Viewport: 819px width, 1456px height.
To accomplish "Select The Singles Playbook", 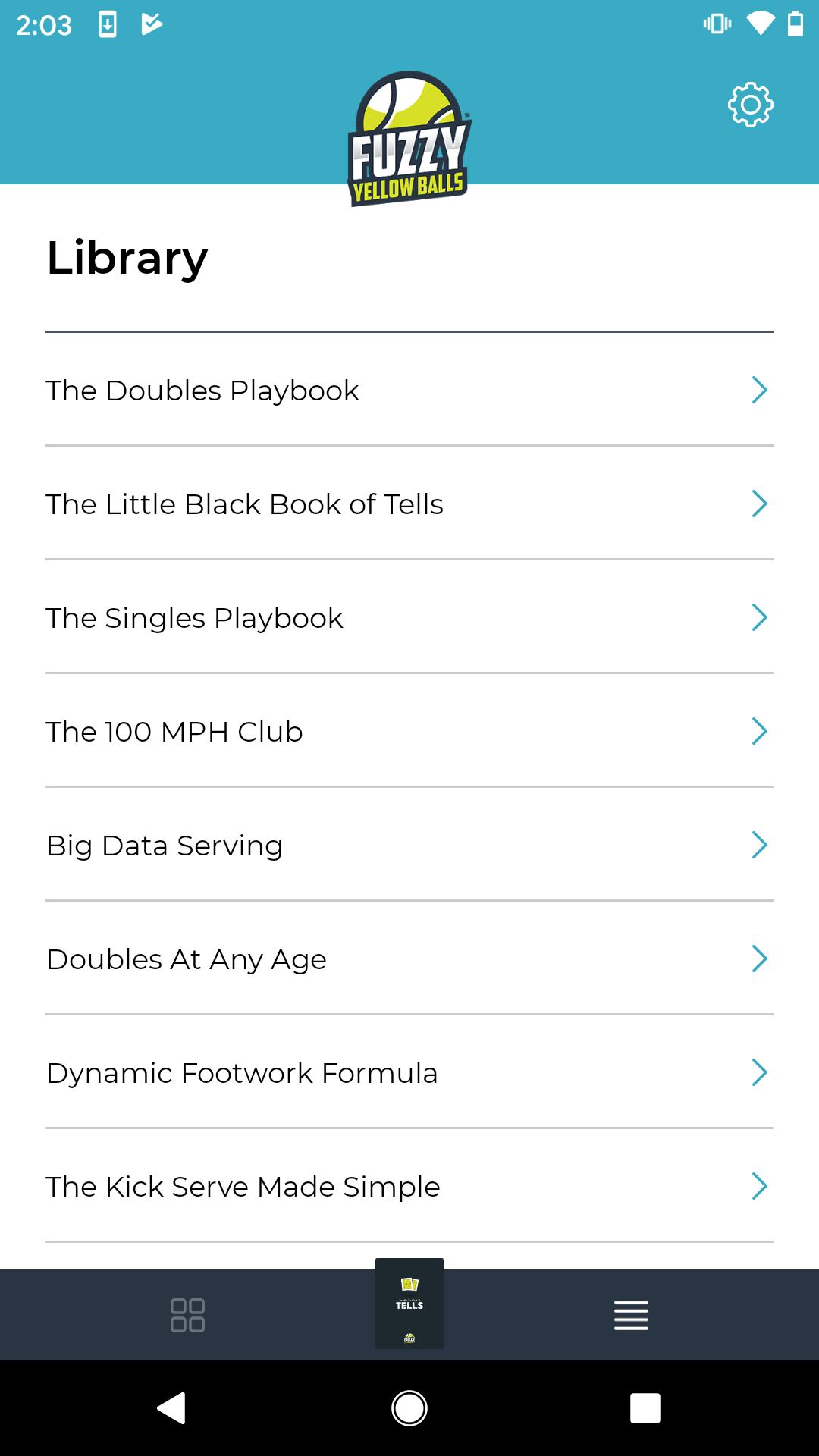I will [x=409, y=617].
